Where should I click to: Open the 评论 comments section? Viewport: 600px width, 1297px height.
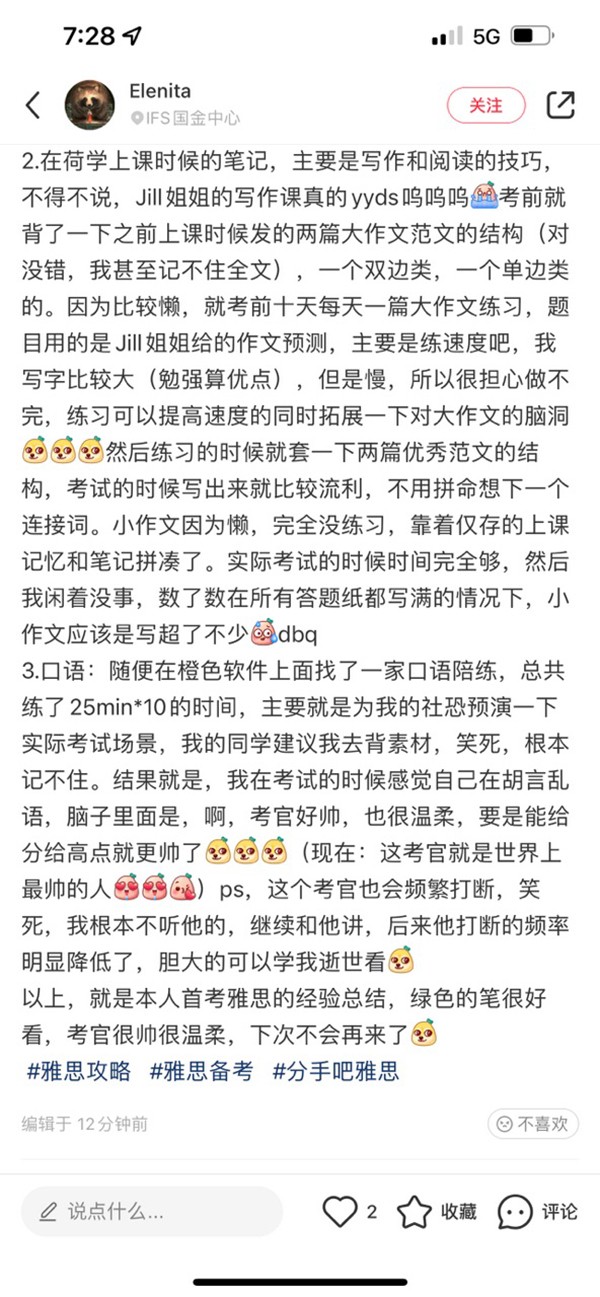[537, 1212]
